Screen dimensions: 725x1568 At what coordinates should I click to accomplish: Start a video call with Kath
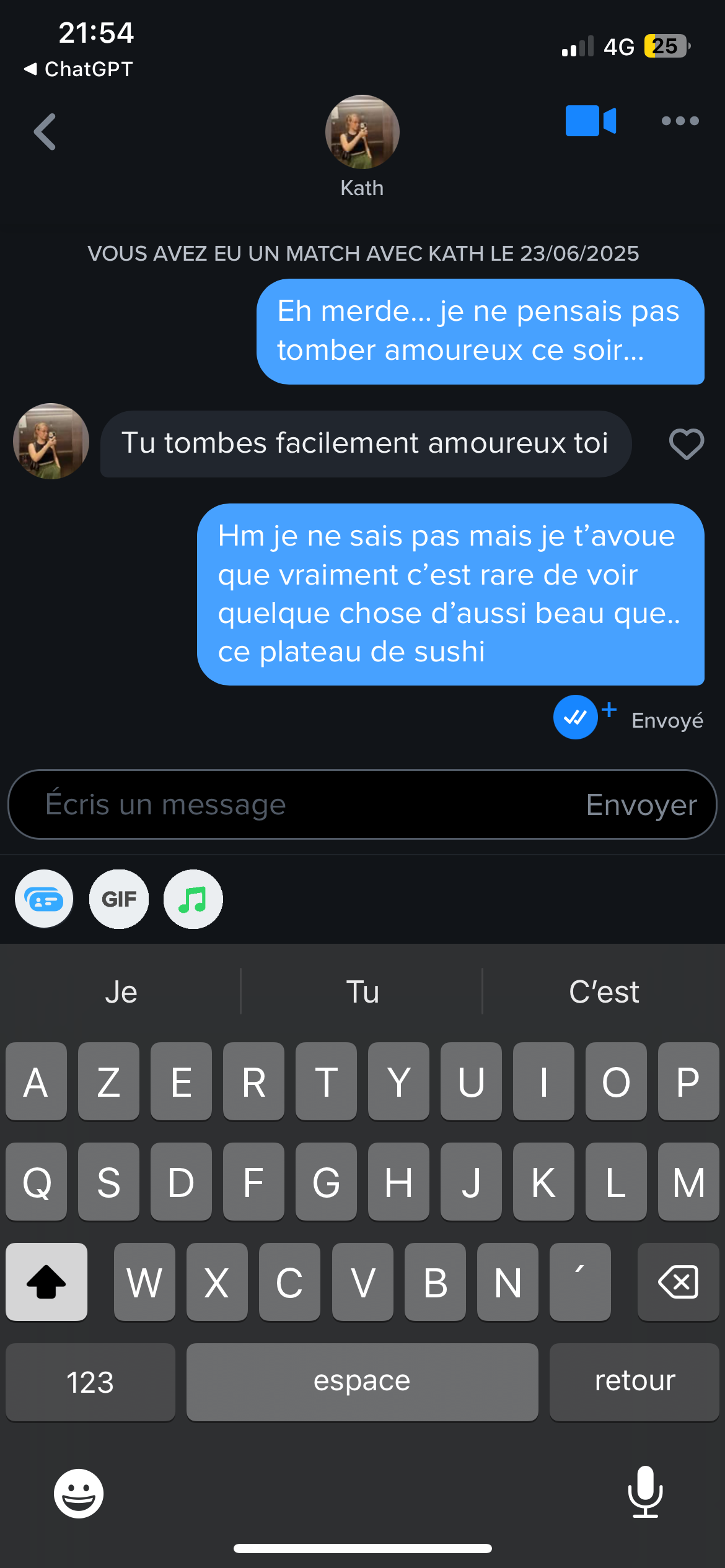[590, 121]
